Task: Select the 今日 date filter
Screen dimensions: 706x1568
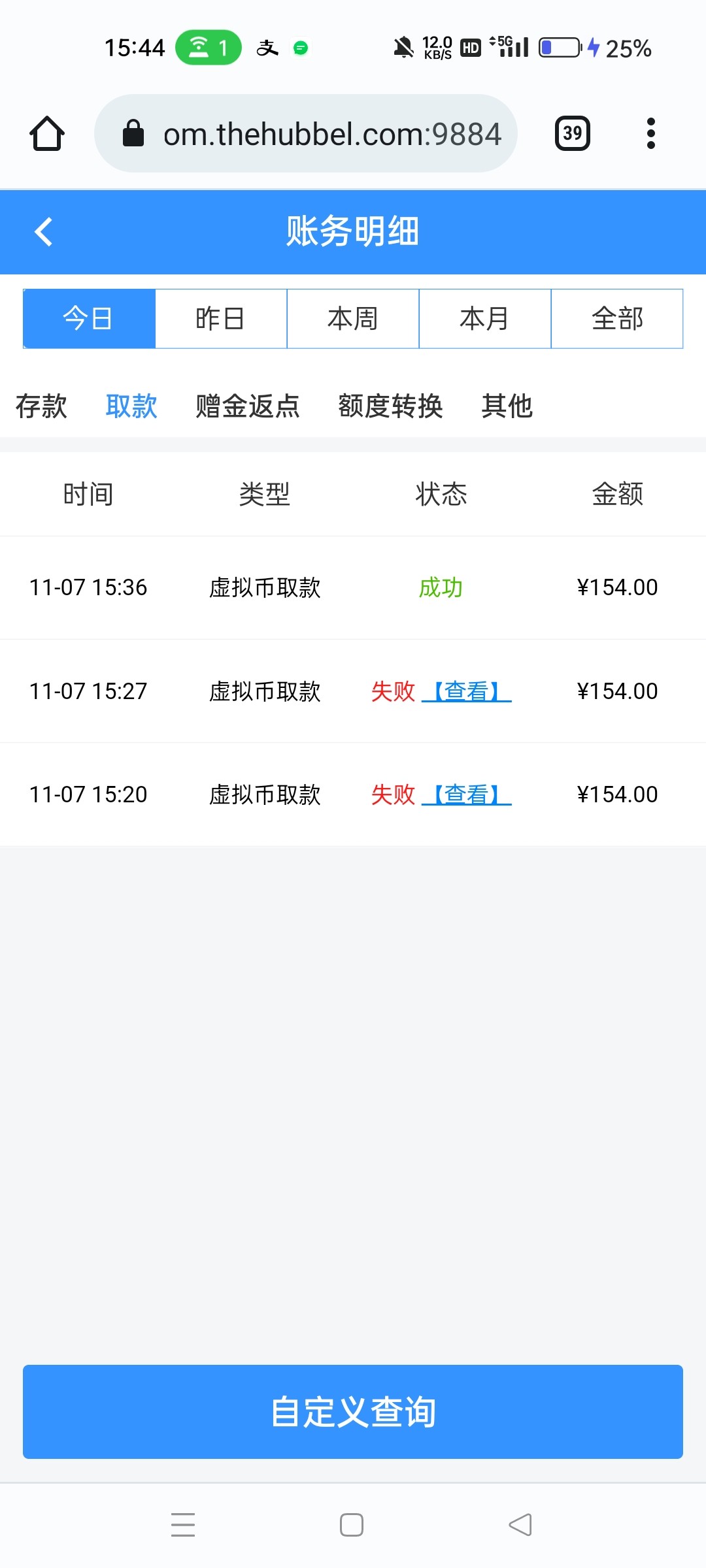Action: coord(89,319)
